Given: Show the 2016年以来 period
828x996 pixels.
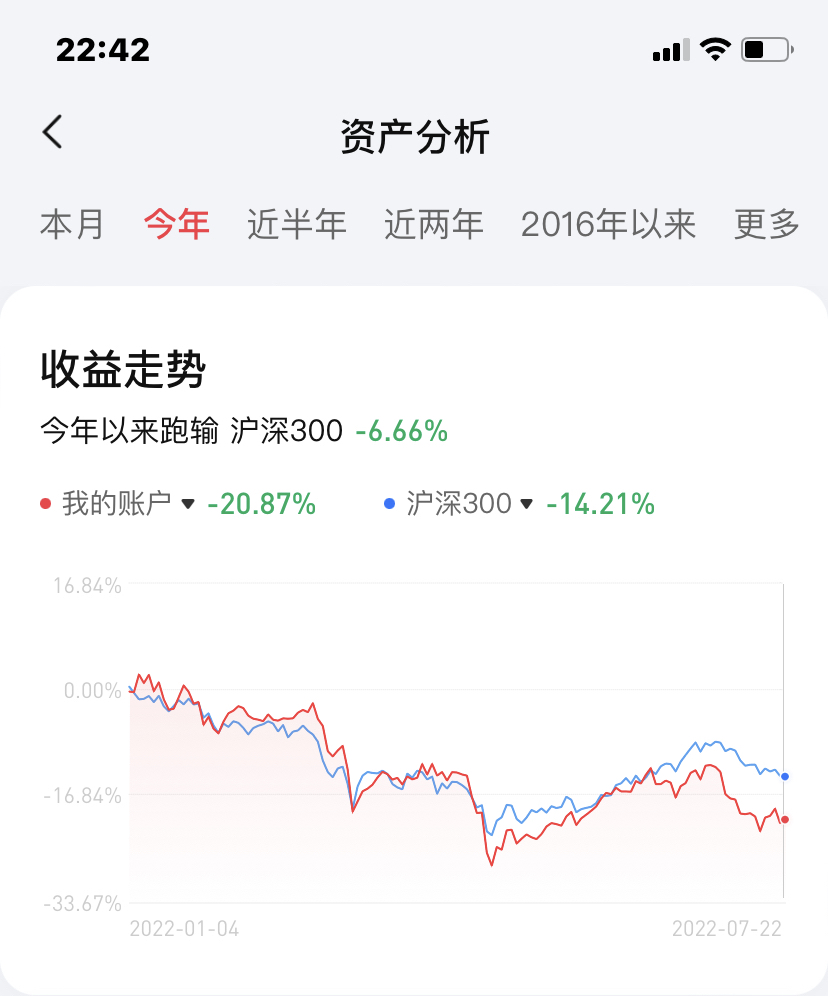Looking at the screenshot, I should click(x=608, y=225).
